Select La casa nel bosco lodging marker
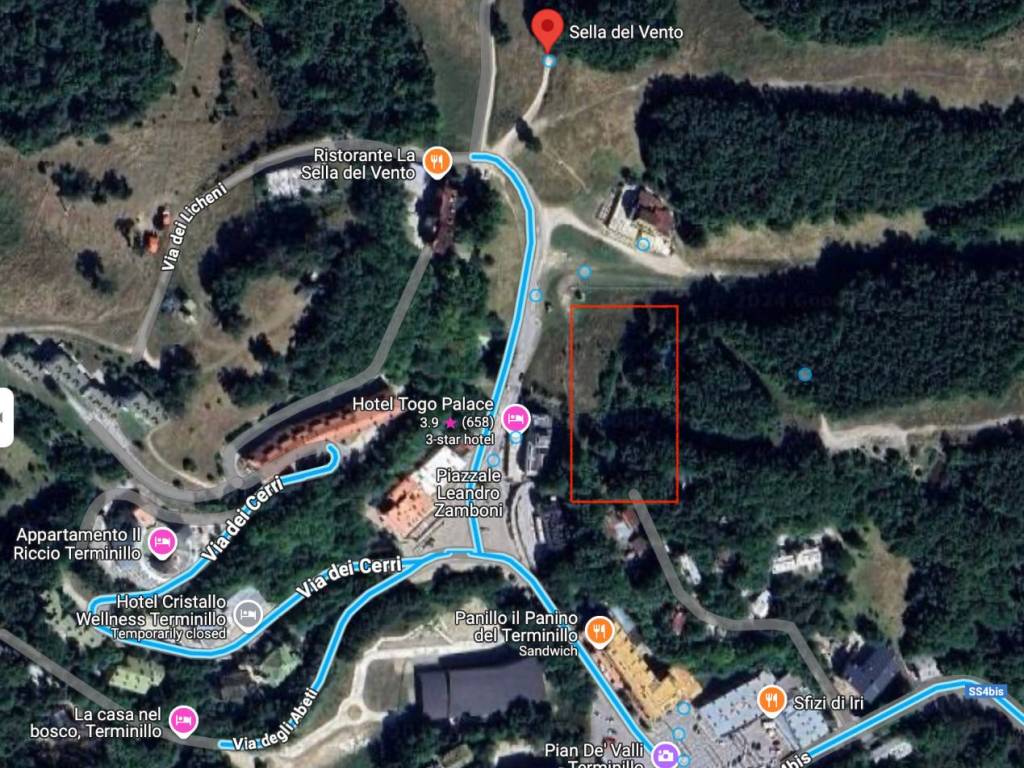Viewport: 1024px width, 768px height. pyautogui.click(x=182, y=719)
